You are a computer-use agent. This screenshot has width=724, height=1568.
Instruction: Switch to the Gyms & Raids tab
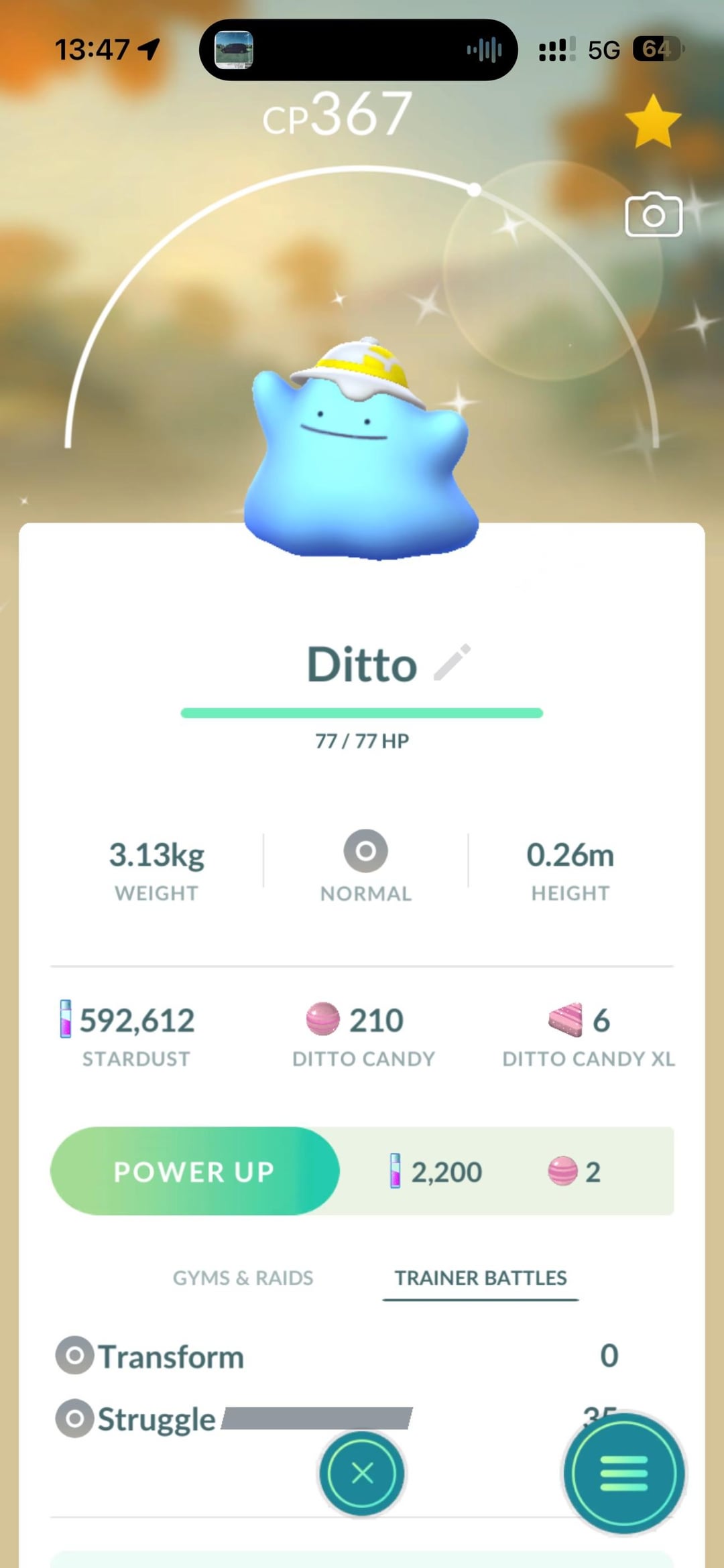pos(243,1278)
